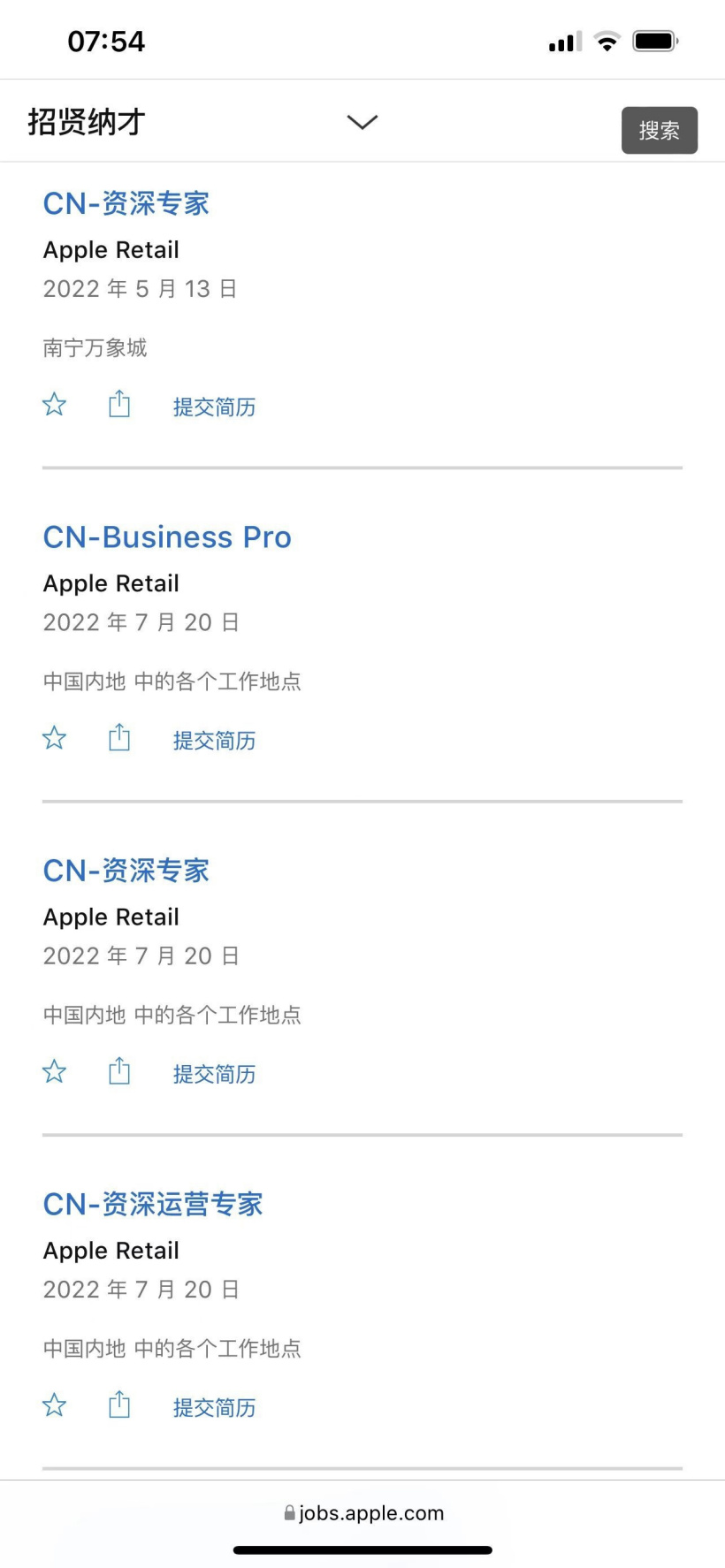
Task: Star the July 20 CN-资深专家 job
Action: pyautogui.click(x=55, y=1071)
